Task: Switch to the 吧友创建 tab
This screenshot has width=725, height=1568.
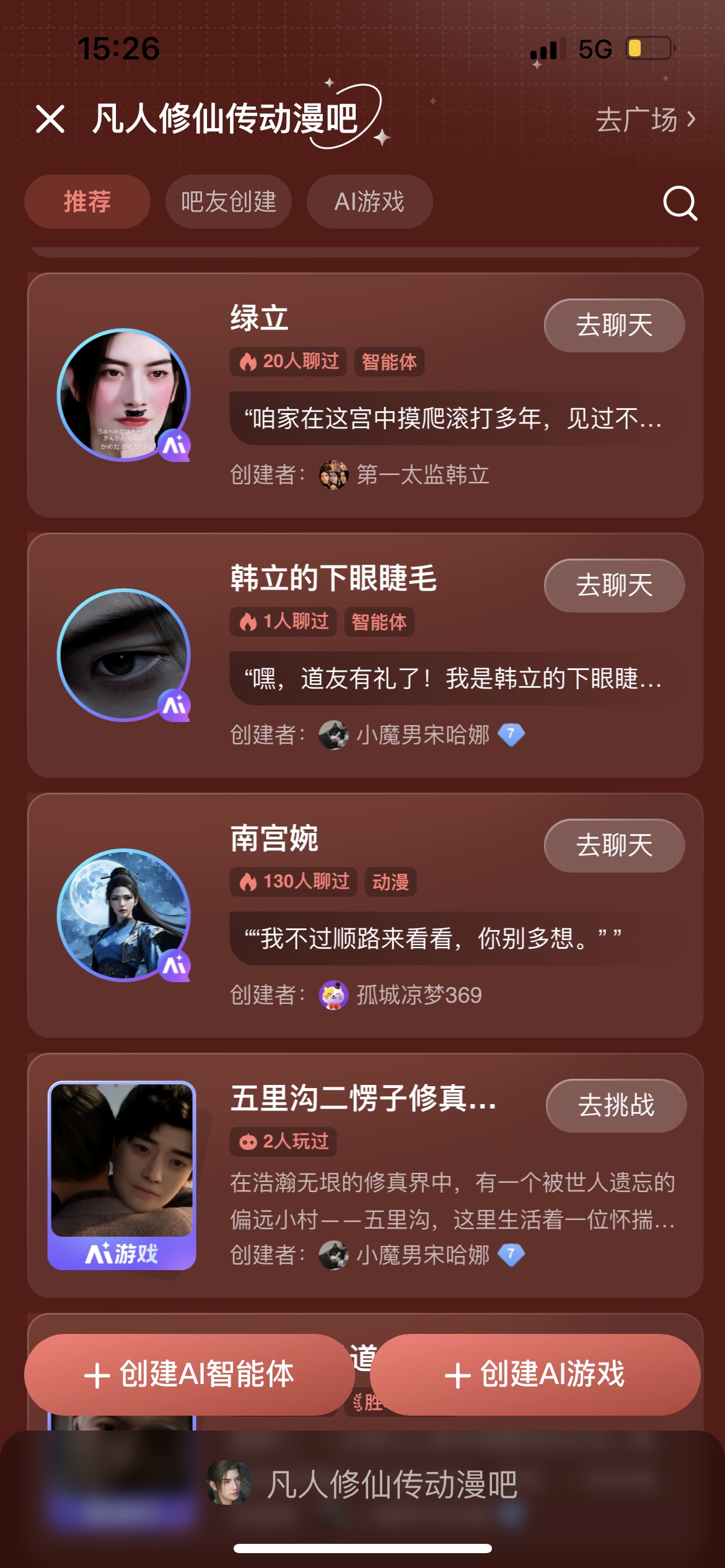Action: click(x=228, y=202)
